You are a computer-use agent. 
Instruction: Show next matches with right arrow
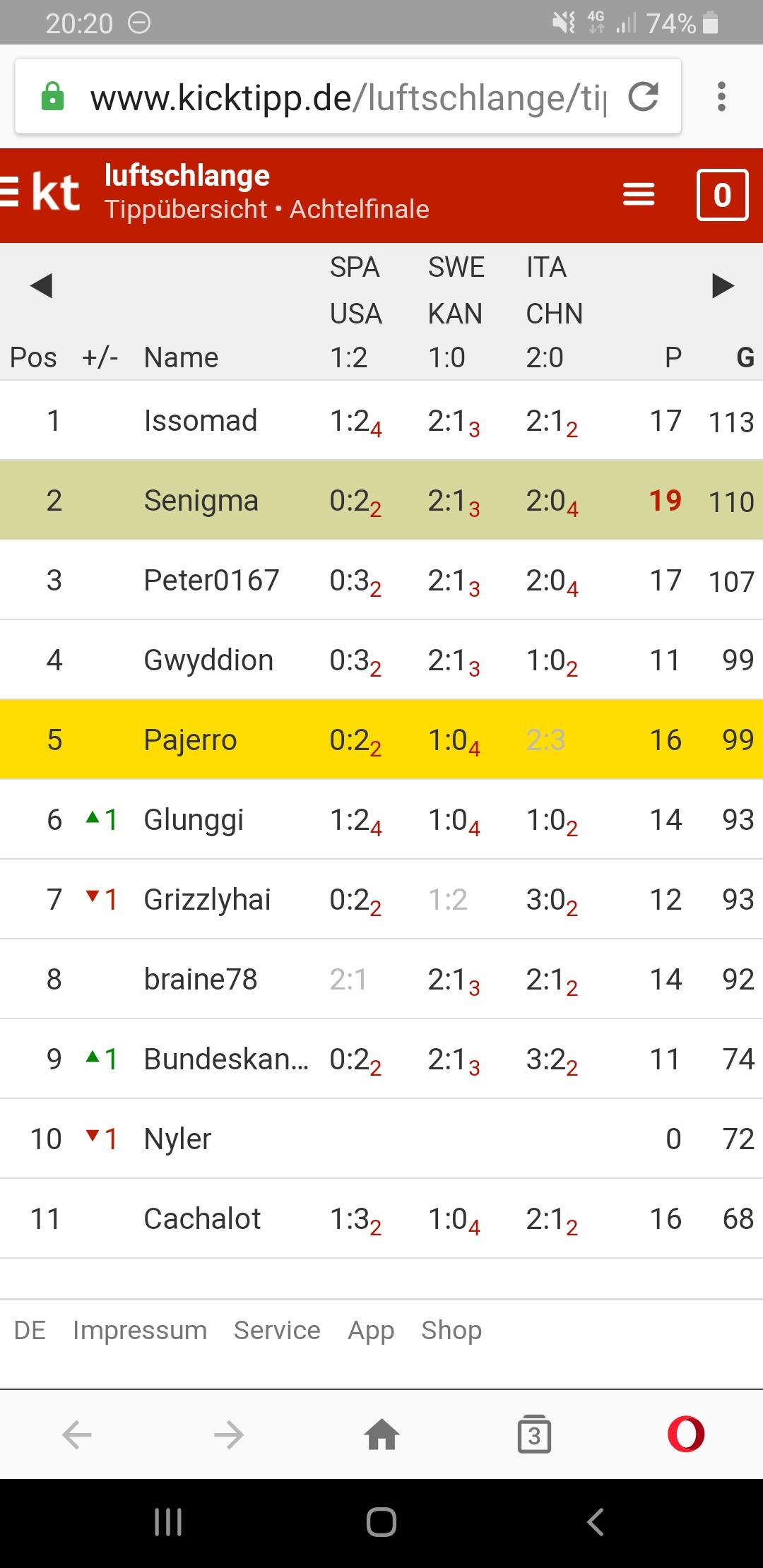(723, 286)
